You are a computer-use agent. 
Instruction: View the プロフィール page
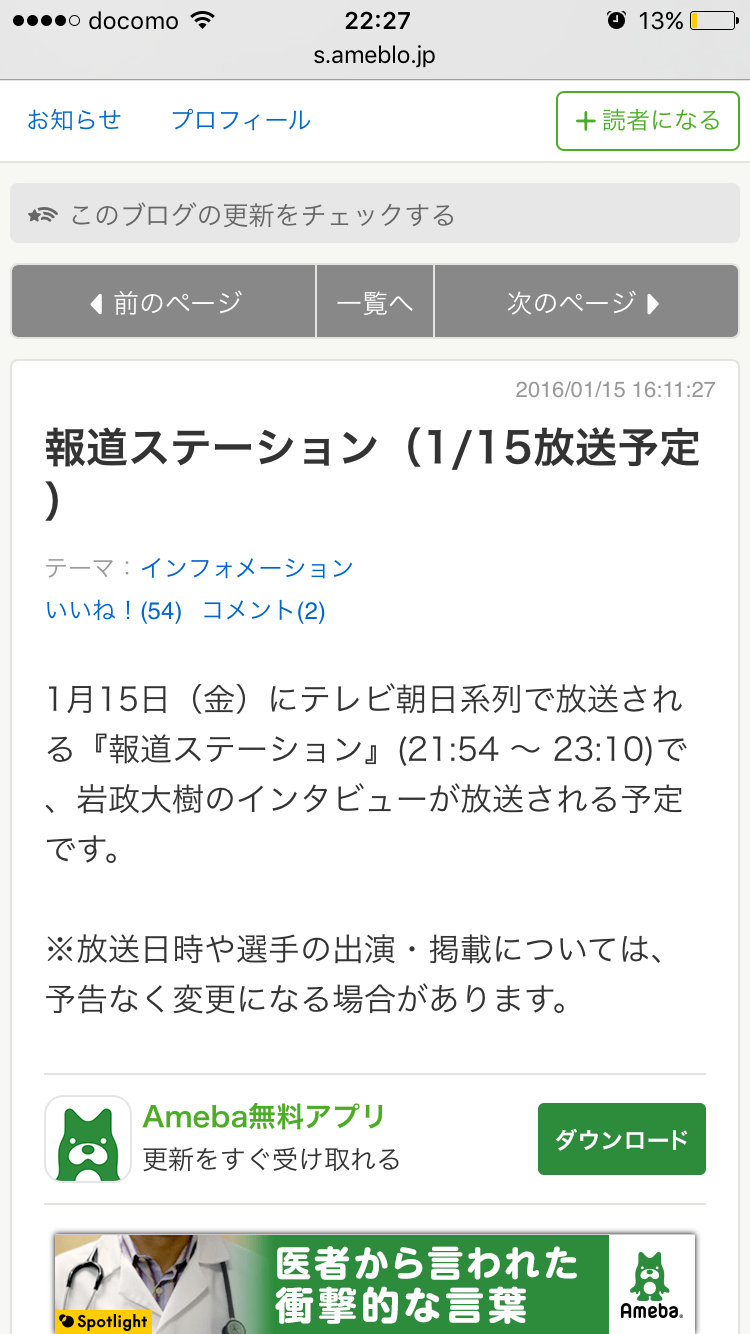point(240,121)
